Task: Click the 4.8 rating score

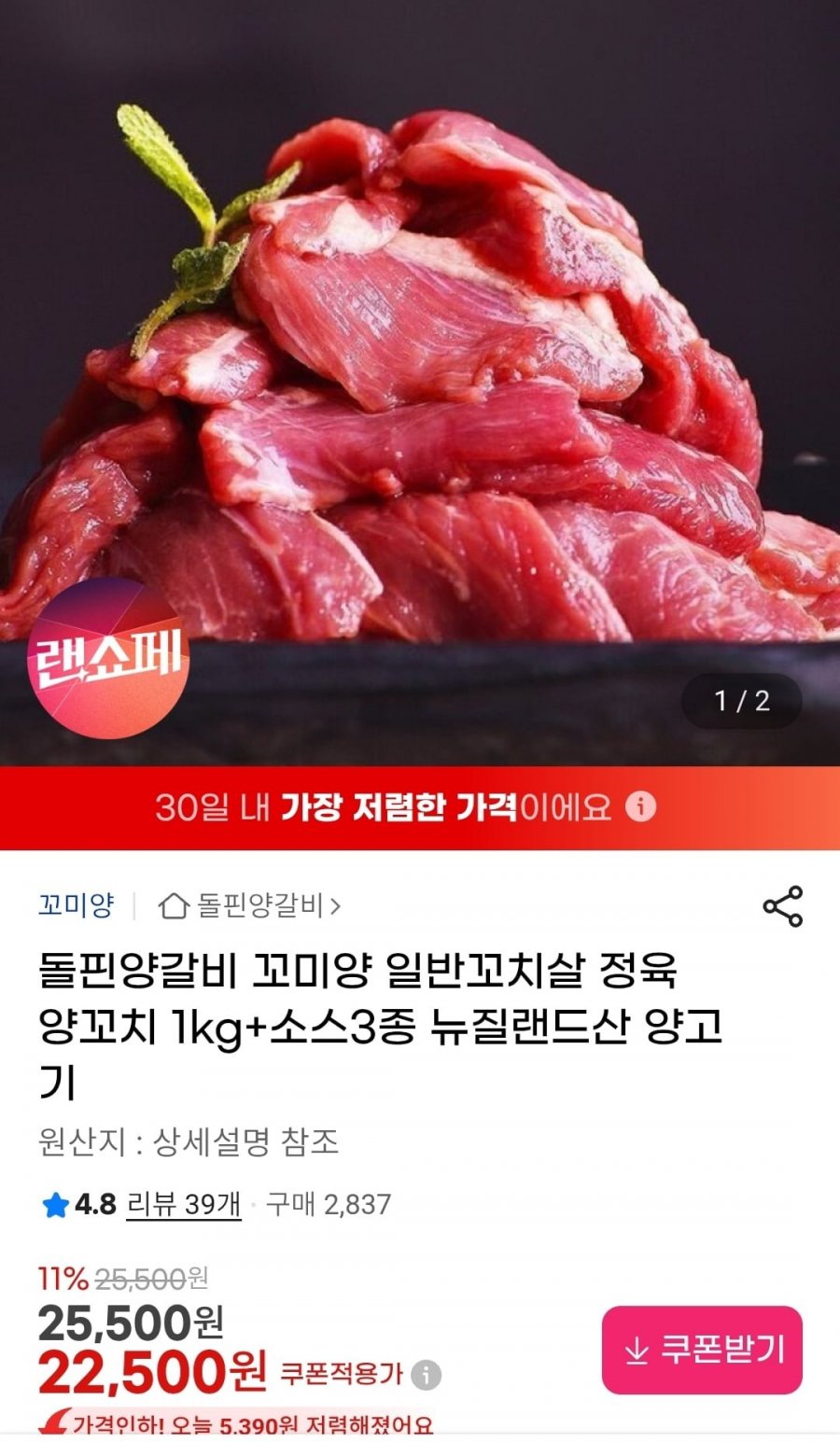Action: coord(91,1205)
